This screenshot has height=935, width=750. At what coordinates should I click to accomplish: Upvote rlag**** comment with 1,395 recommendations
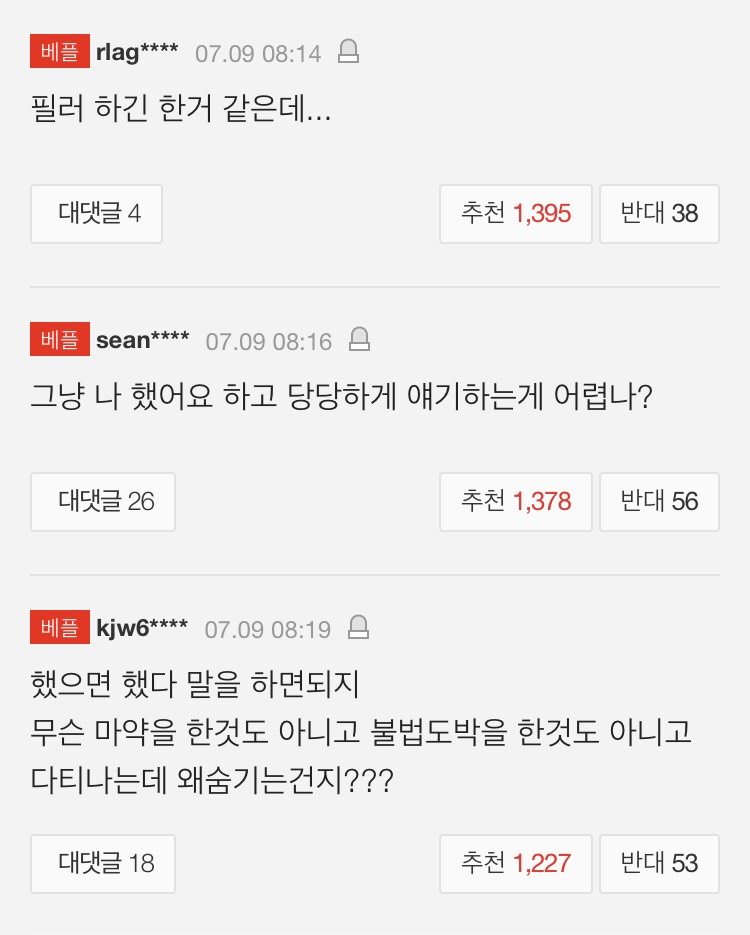click(x=516, y=214)
